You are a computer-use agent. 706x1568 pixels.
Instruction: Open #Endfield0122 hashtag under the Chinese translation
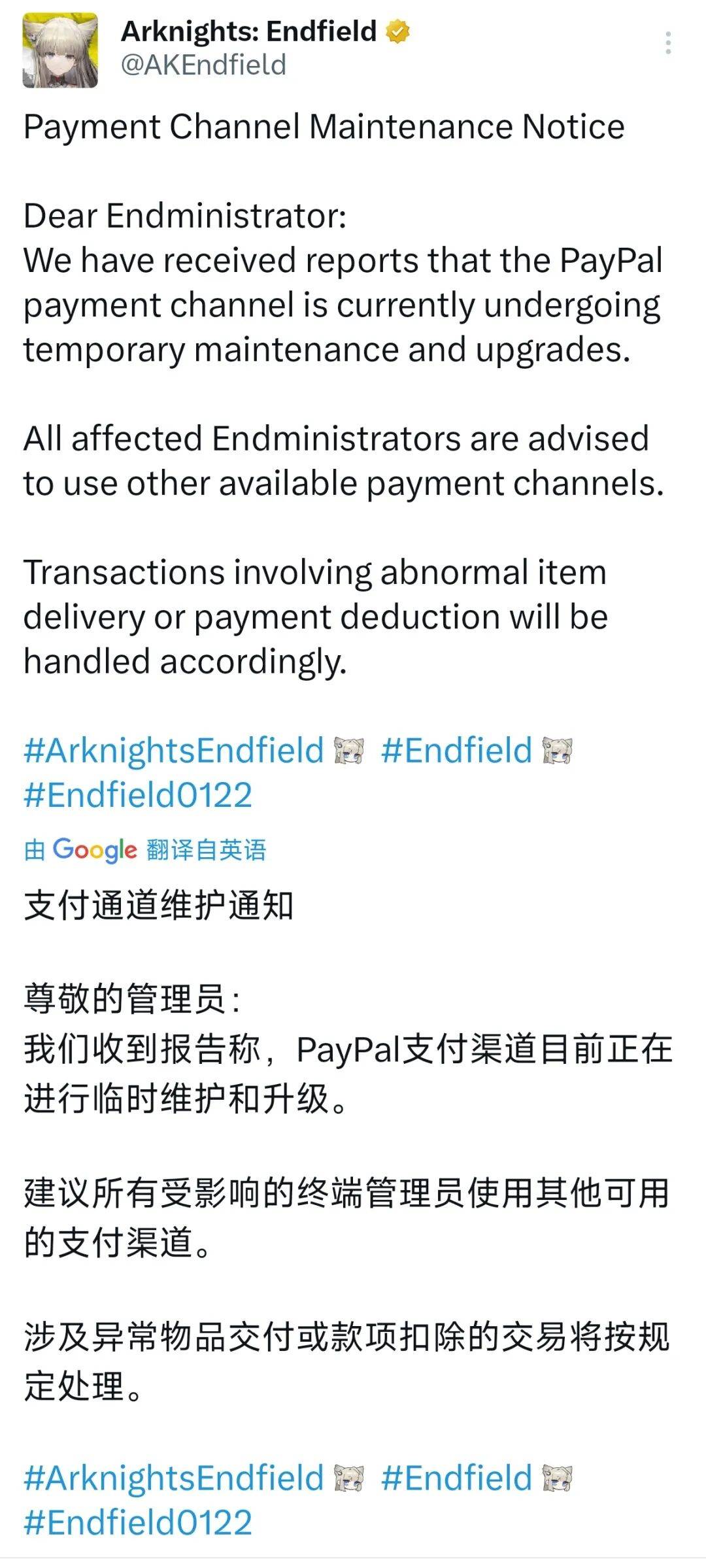[138, 1522]
